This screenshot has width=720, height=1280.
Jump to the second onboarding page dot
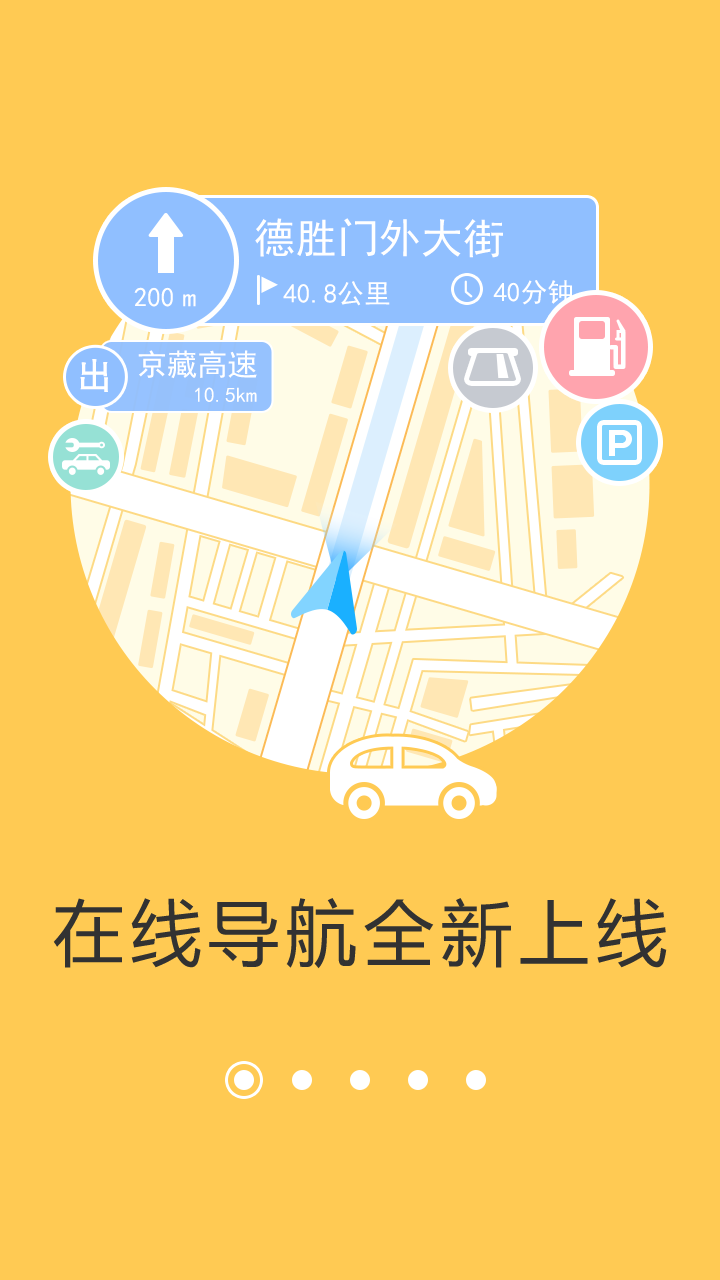pyautogui.click(x=302, y=1080)
